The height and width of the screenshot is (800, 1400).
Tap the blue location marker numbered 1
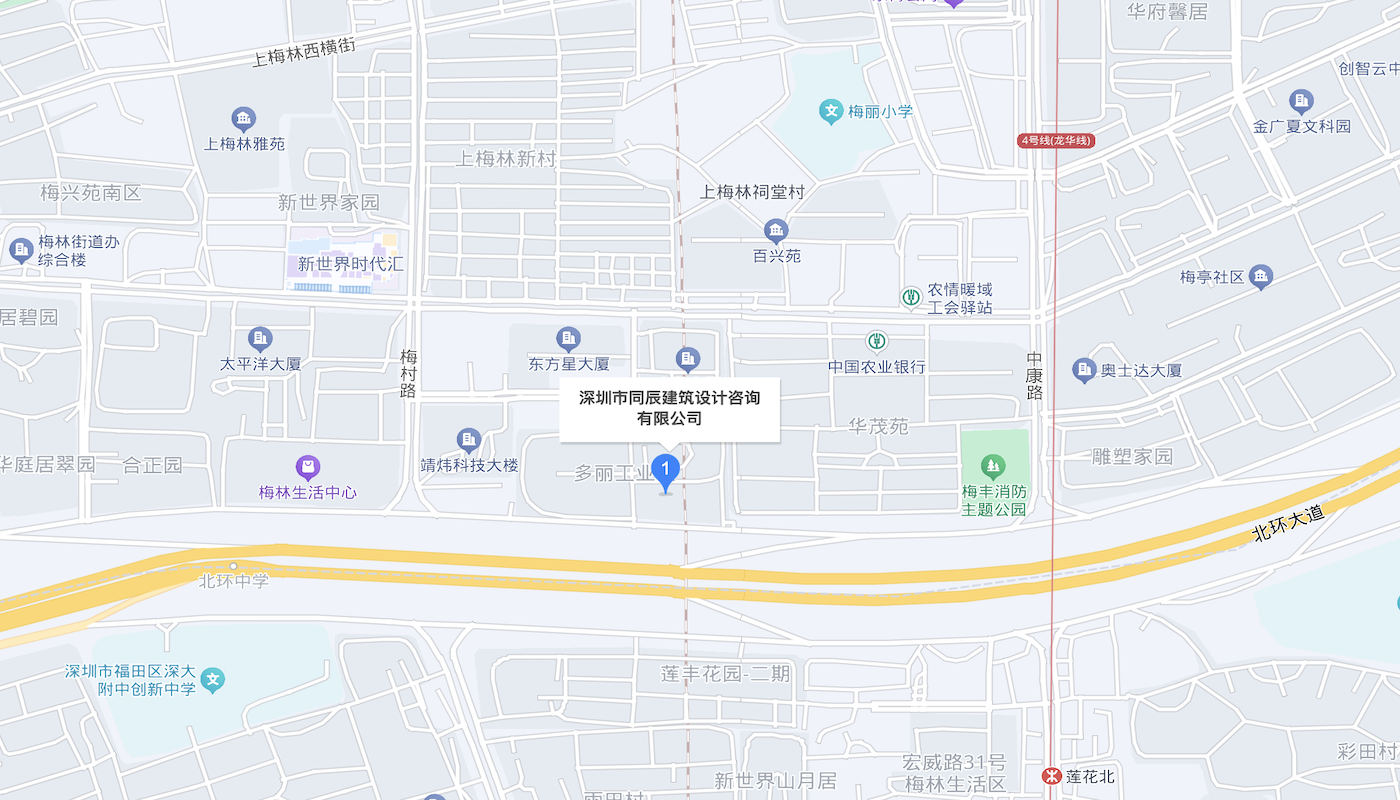pyautogui.click(x=665, y=470)
